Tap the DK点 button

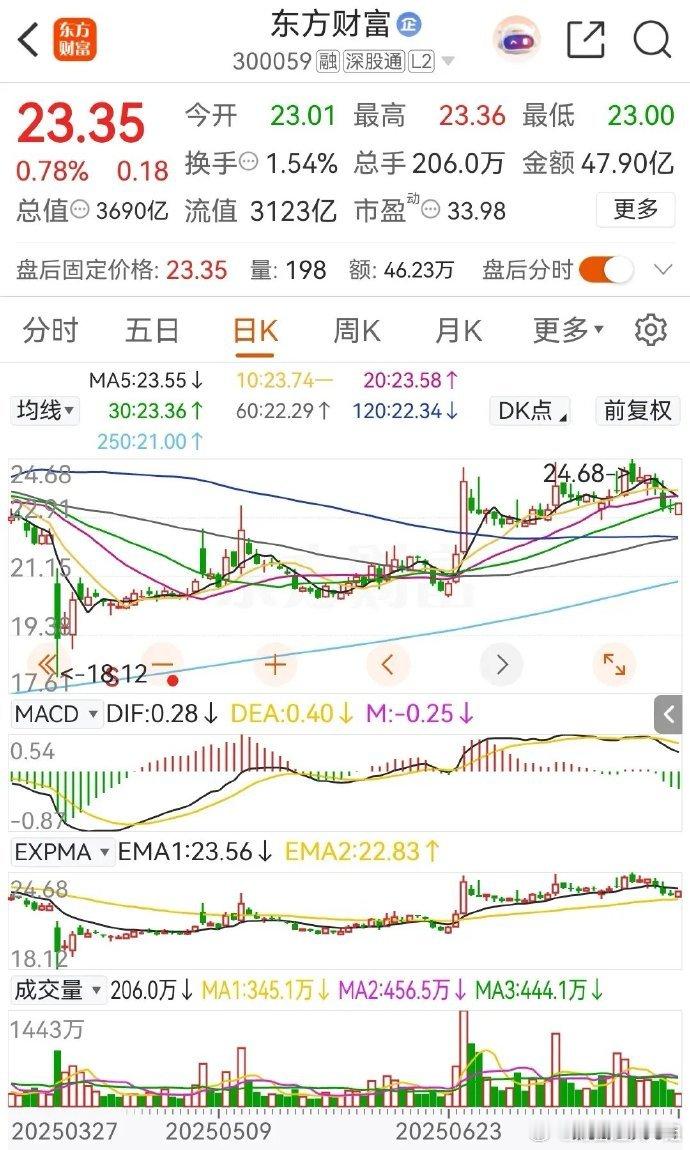tap(530, 411)
